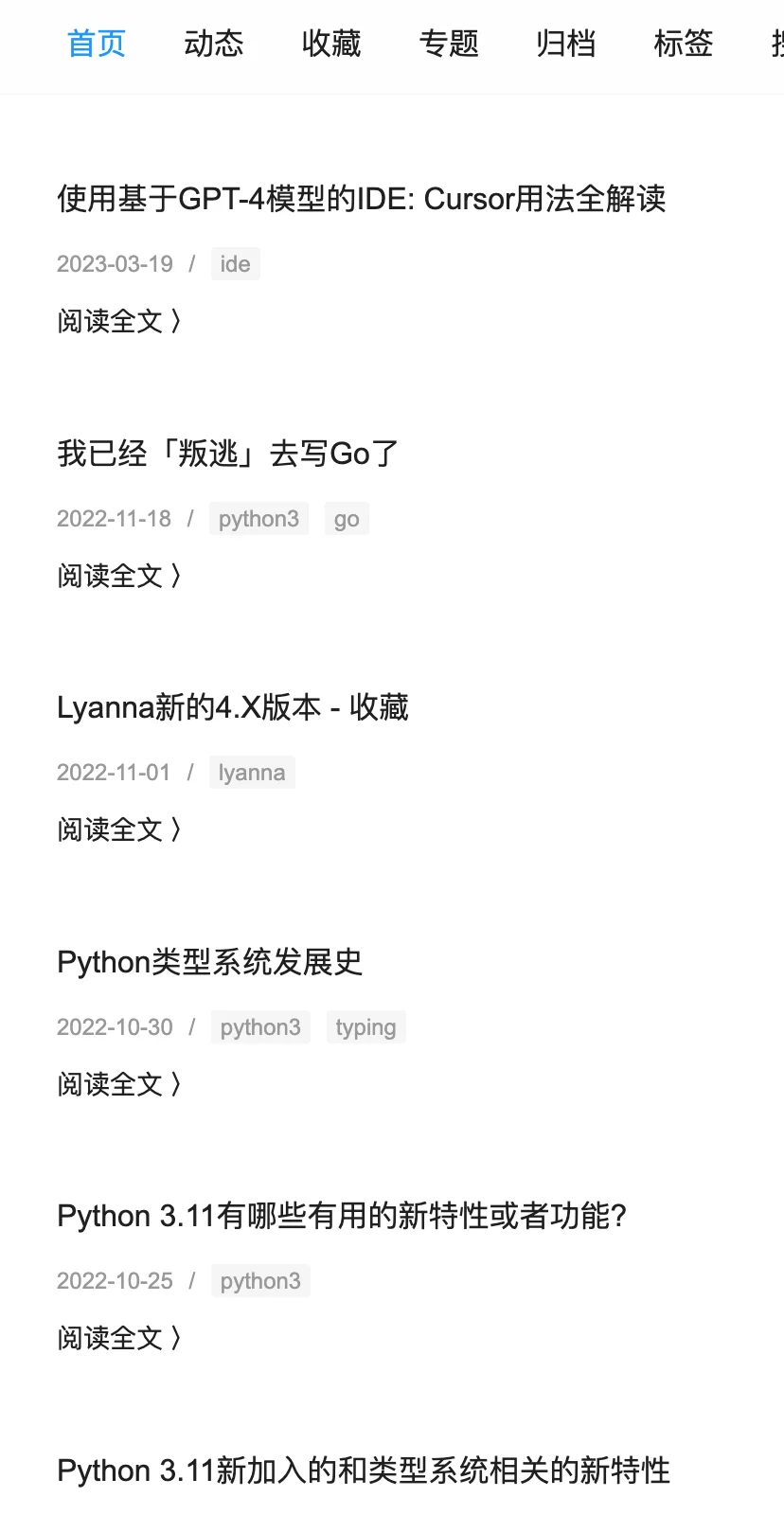Read full text of the 「叛逃」去写Go了 post
This screenshot has width=784, height=1515.
point(118,576)
